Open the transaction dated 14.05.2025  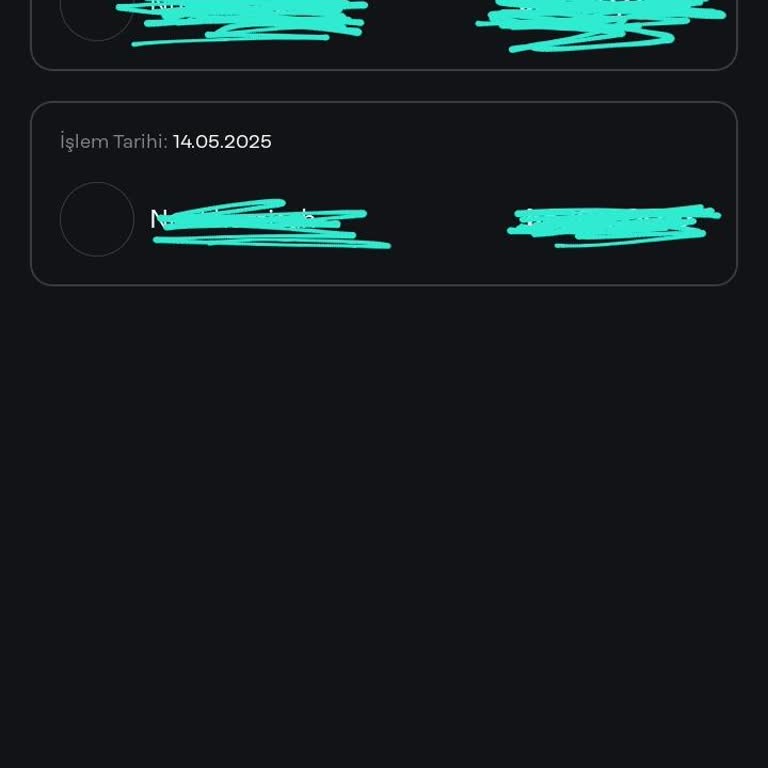point(384,194)
